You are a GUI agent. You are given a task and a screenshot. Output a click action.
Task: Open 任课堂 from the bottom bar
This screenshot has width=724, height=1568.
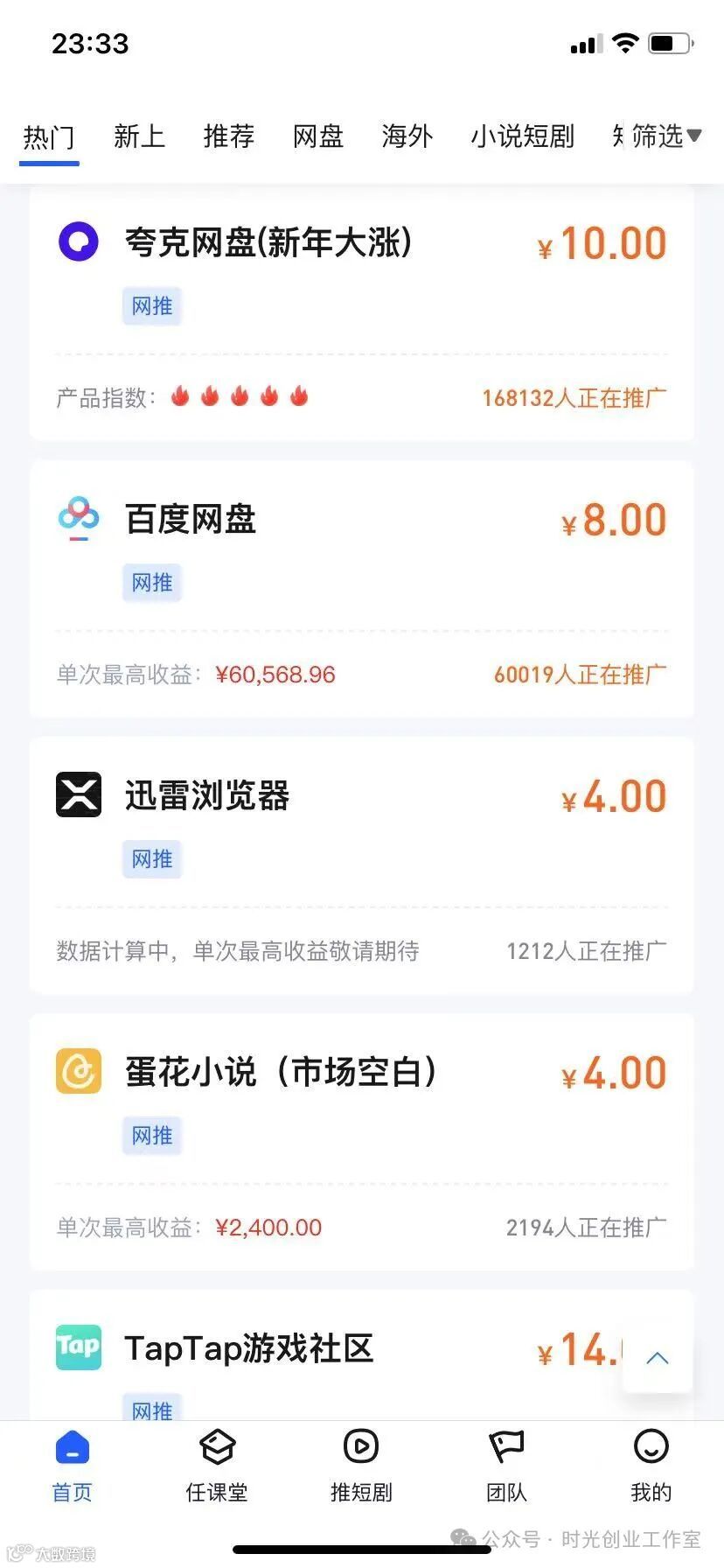tap(217, 1461)
